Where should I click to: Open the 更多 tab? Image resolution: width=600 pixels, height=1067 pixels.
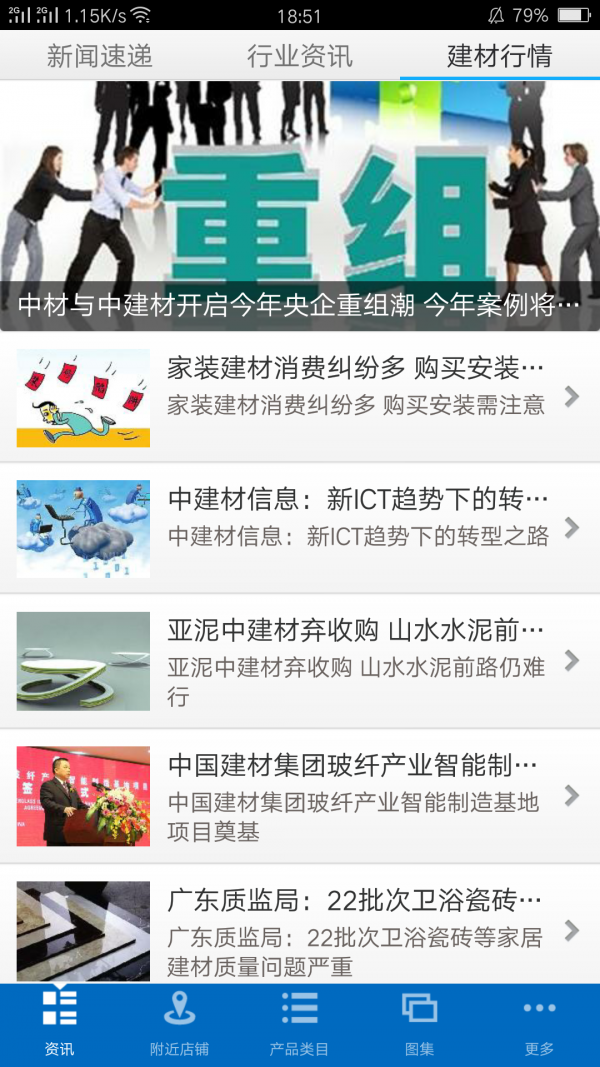pyautogui.click(x=539, y=1025)
